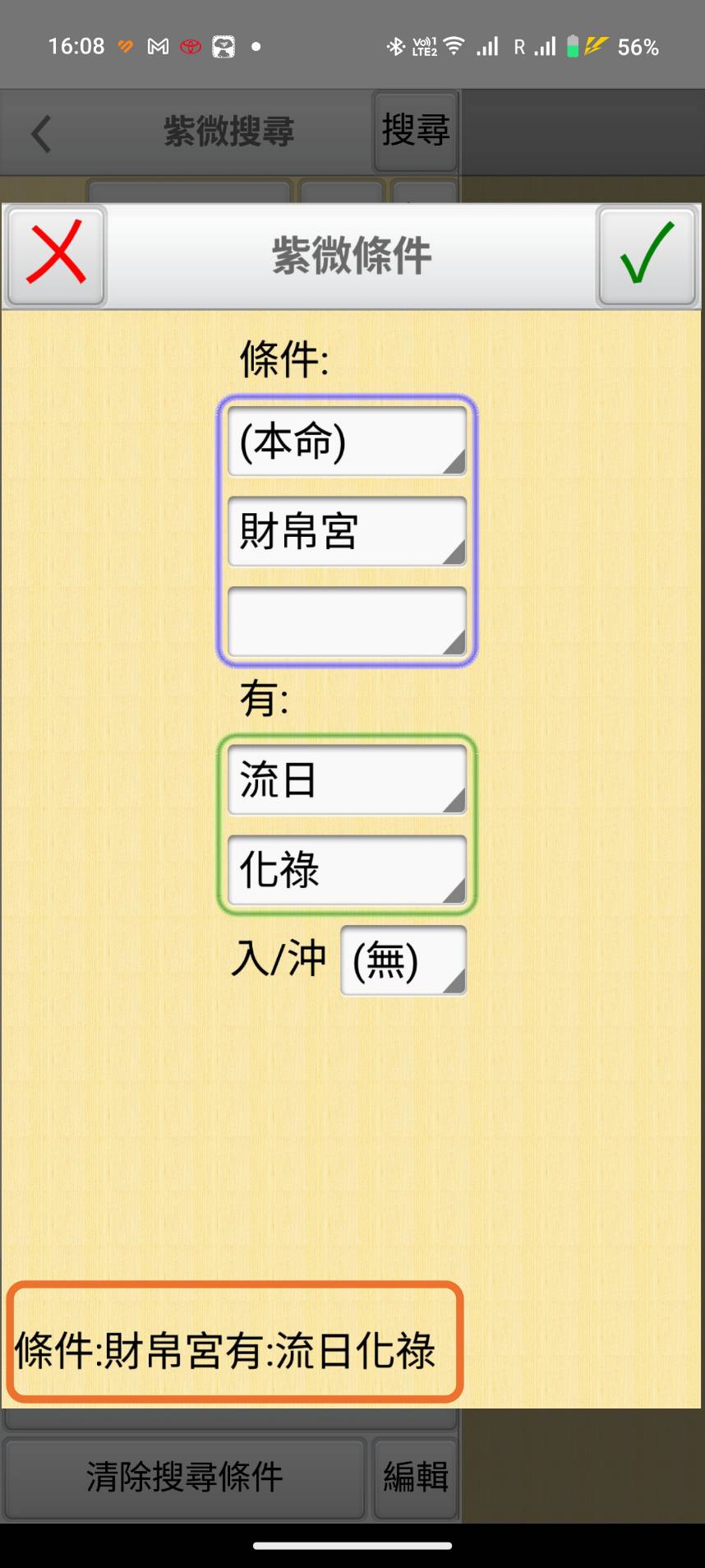The width and height of the screenshot is (705, 1568).
Task: Expand the 流日 dropdown
Action: [x=347, y=779]
